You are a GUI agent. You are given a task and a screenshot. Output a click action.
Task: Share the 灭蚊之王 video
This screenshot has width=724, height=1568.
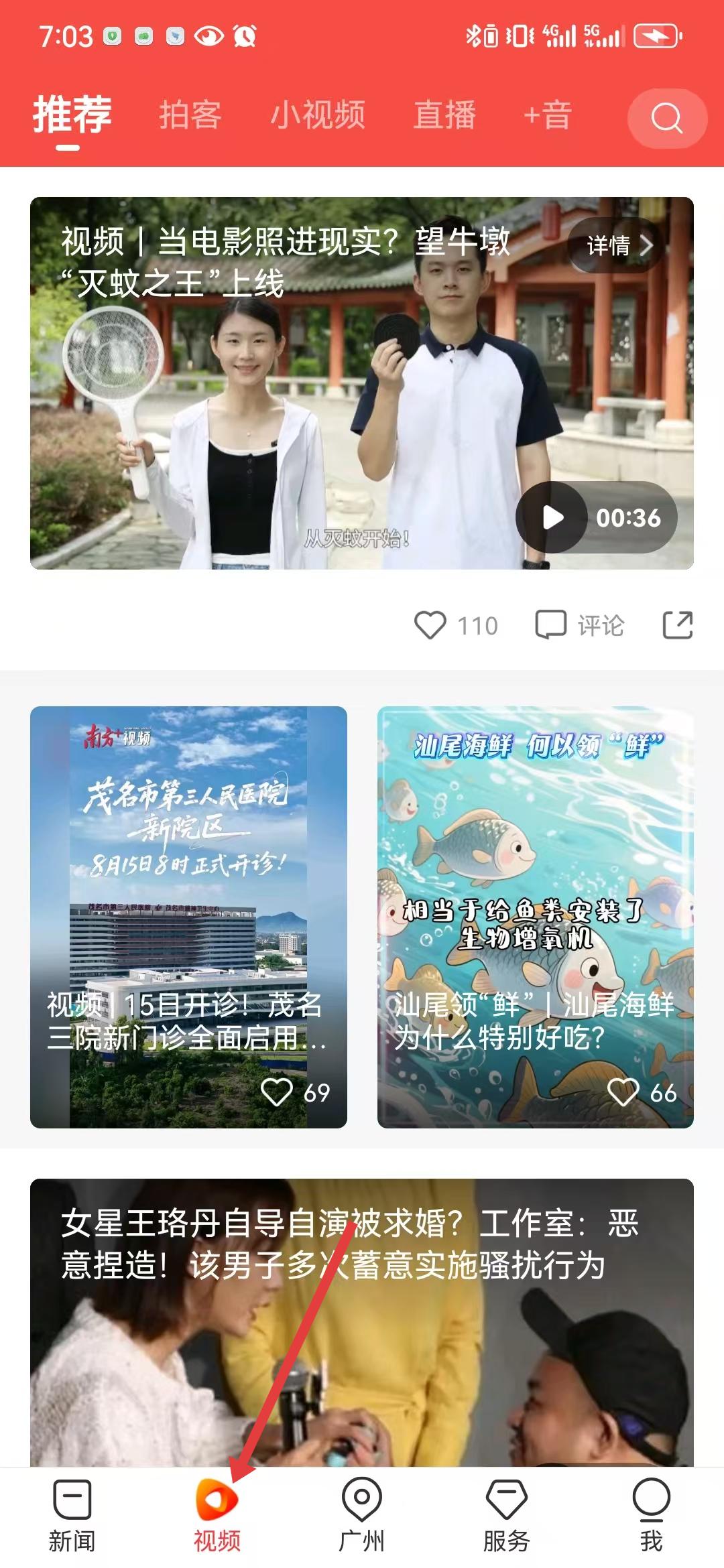(677, 625)
